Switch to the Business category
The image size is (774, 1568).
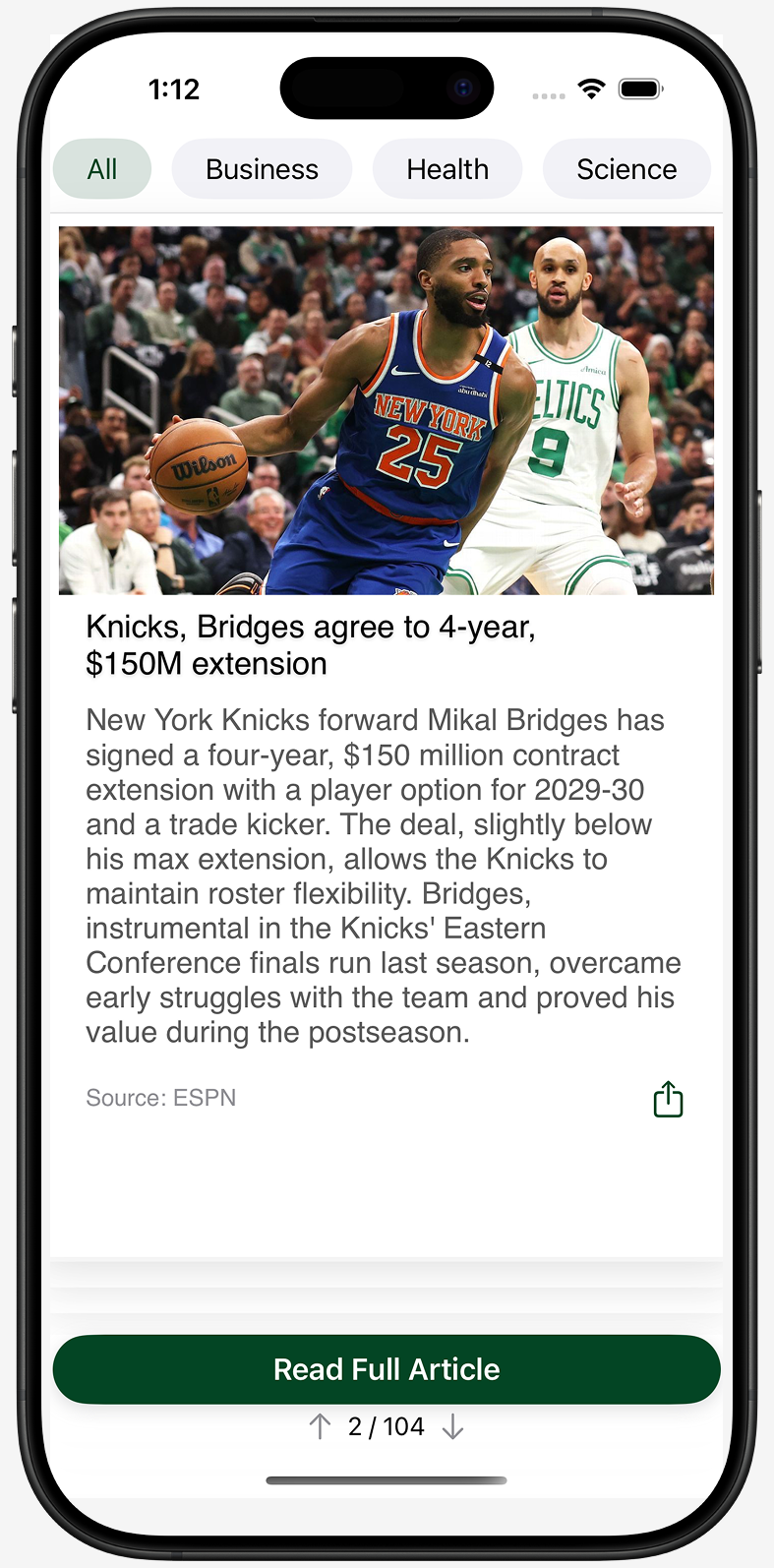point(262,169)
